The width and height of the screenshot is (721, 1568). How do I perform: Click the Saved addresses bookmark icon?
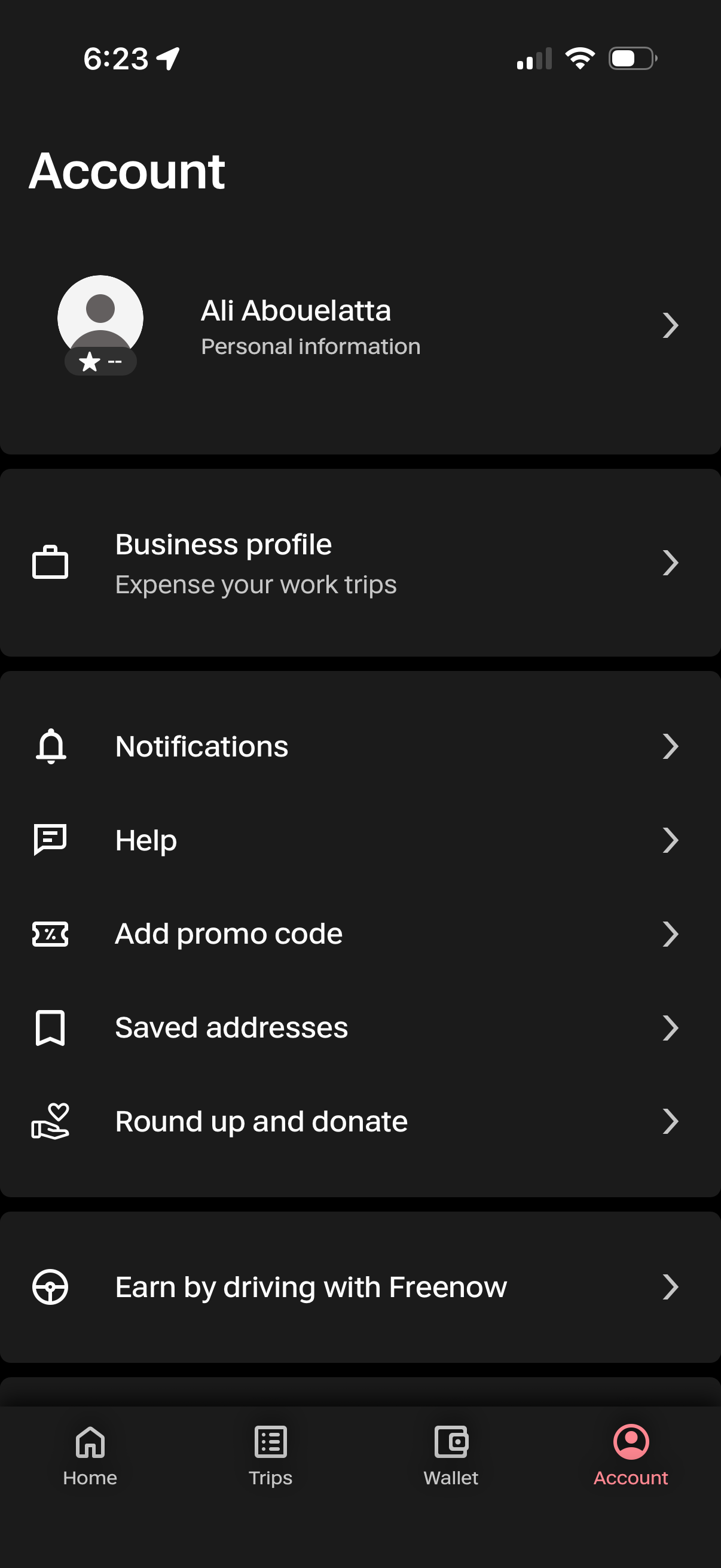click(51, 1027)
